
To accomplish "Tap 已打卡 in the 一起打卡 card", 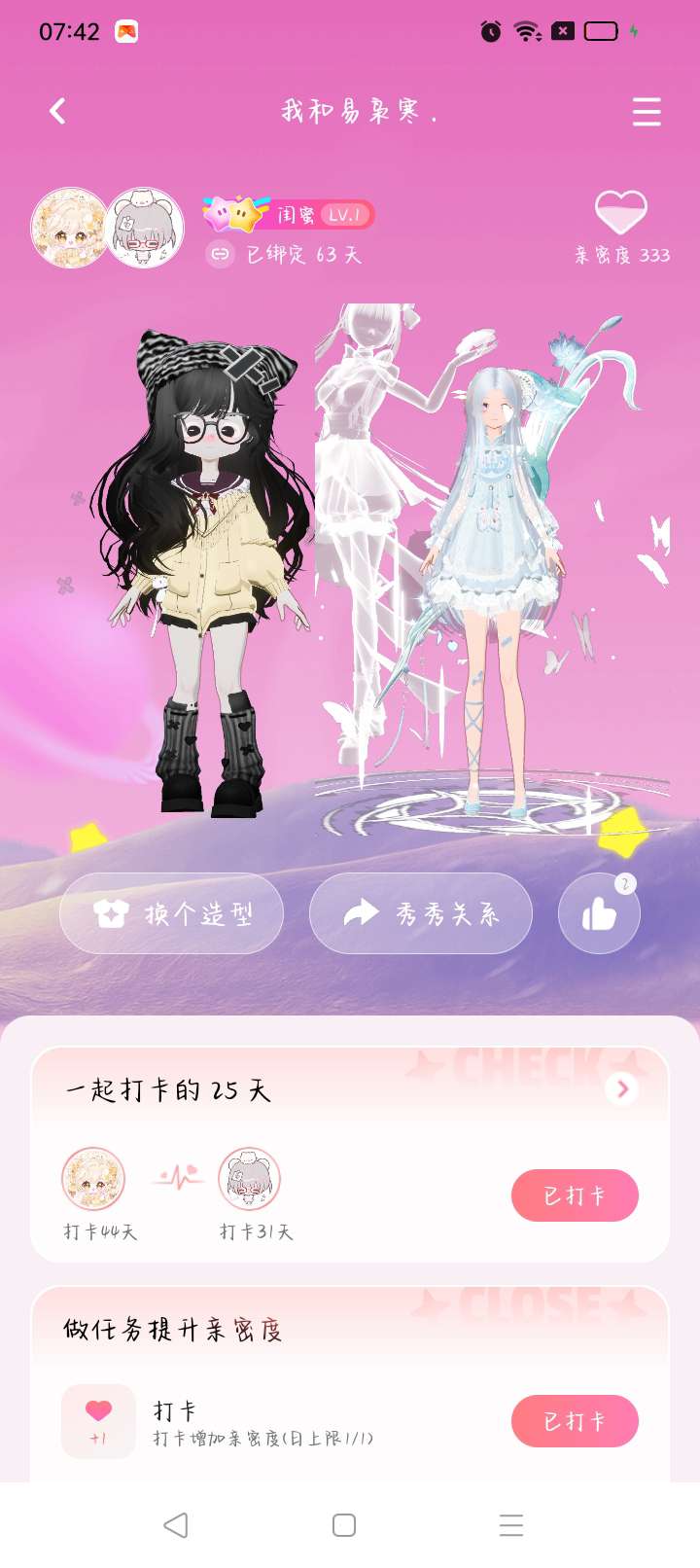I will pyautogui.click(x=575, y=1195).
